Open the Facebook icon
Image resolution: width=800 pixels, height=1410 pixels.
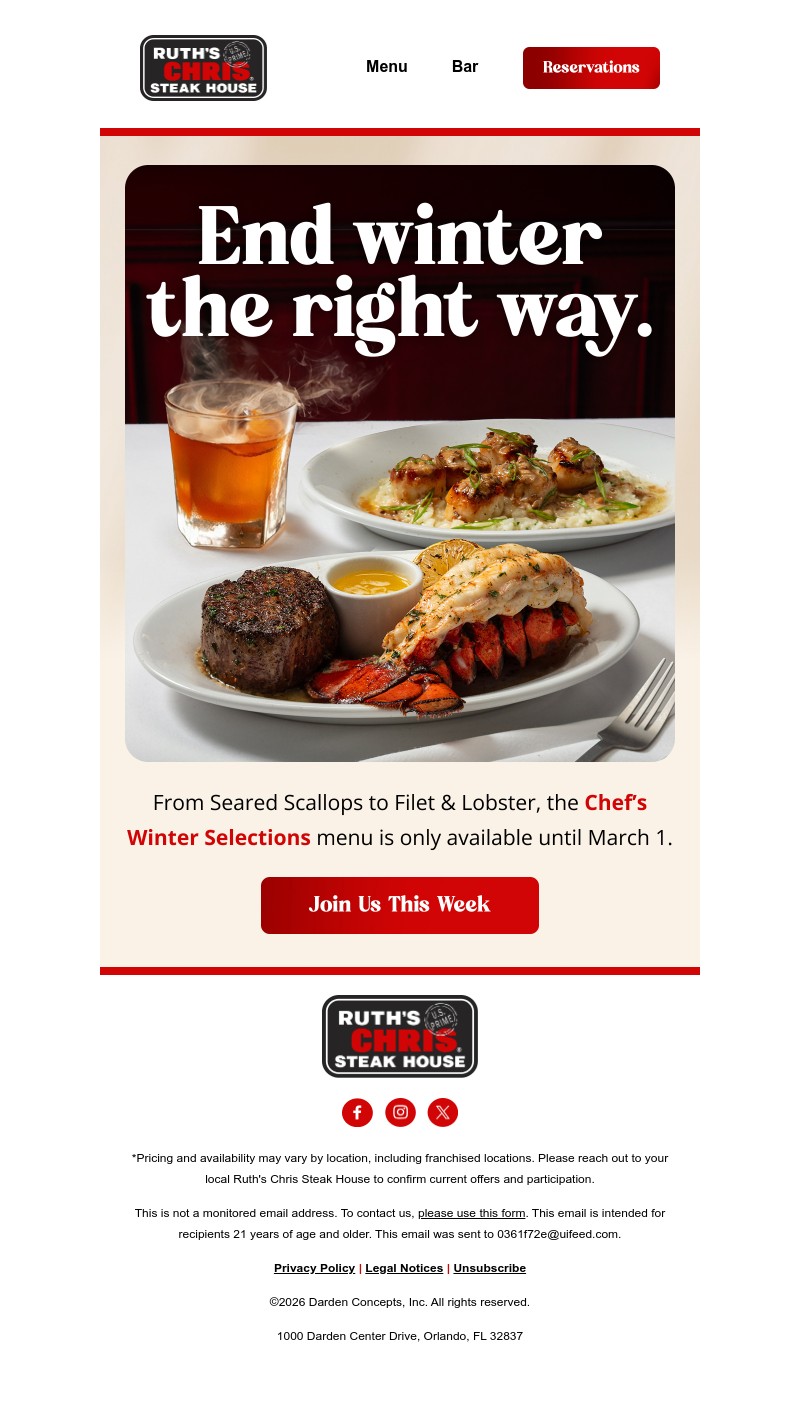[x=357, y=1112]
